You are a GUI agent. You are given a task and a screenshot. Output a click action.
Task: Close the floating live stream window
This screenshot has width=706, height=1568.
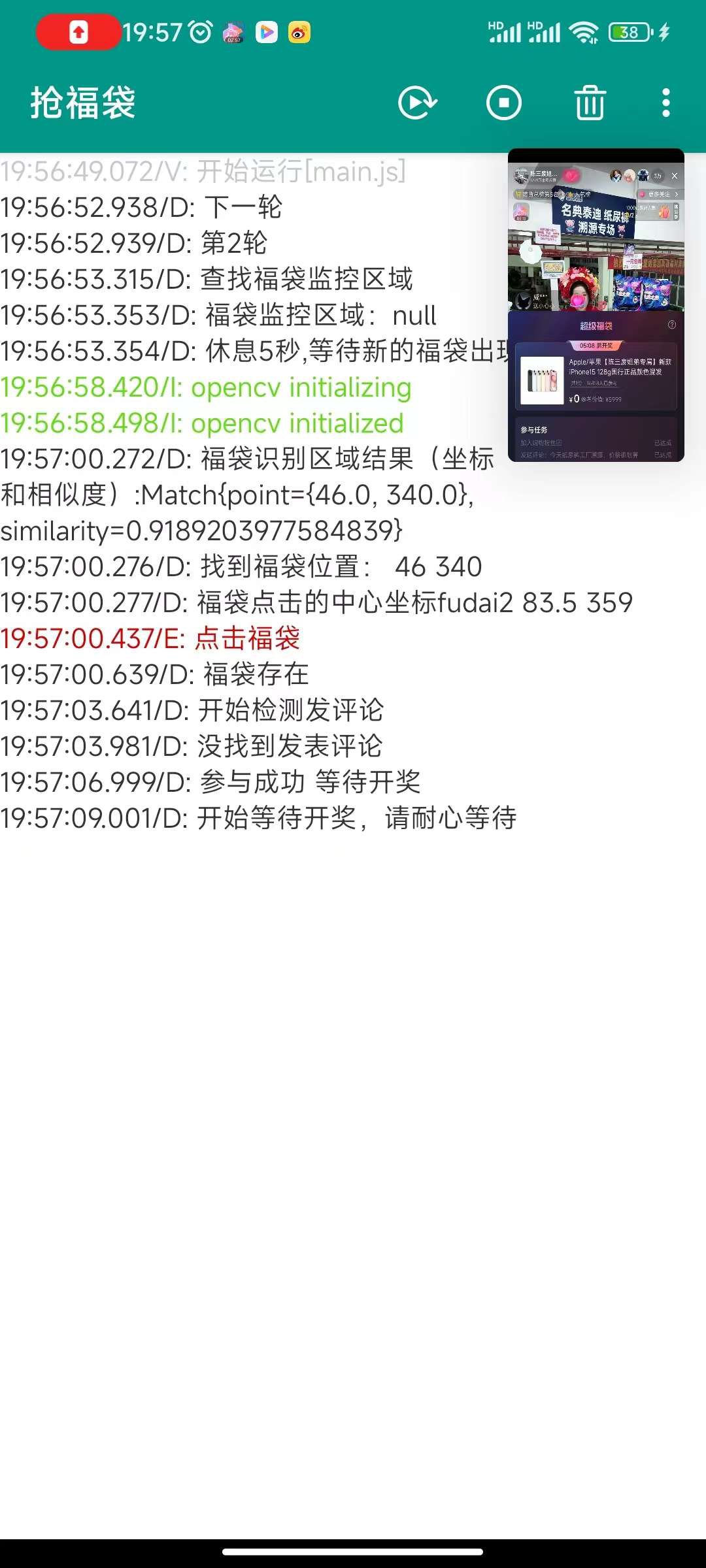[x=674, y=176]
